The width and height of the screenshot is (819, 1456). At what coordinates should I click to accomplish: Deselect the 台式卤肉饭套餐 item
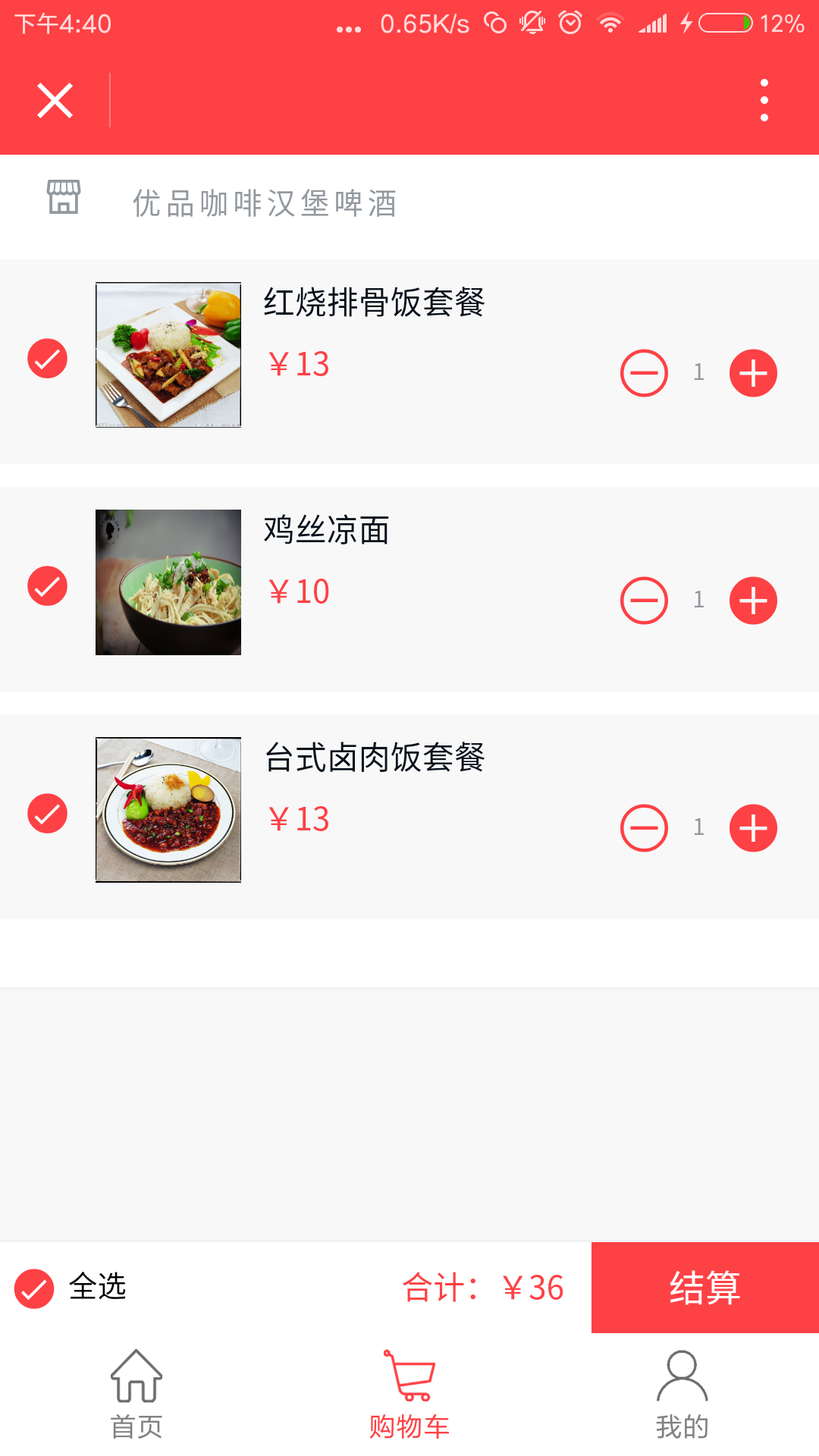point(47,813)
